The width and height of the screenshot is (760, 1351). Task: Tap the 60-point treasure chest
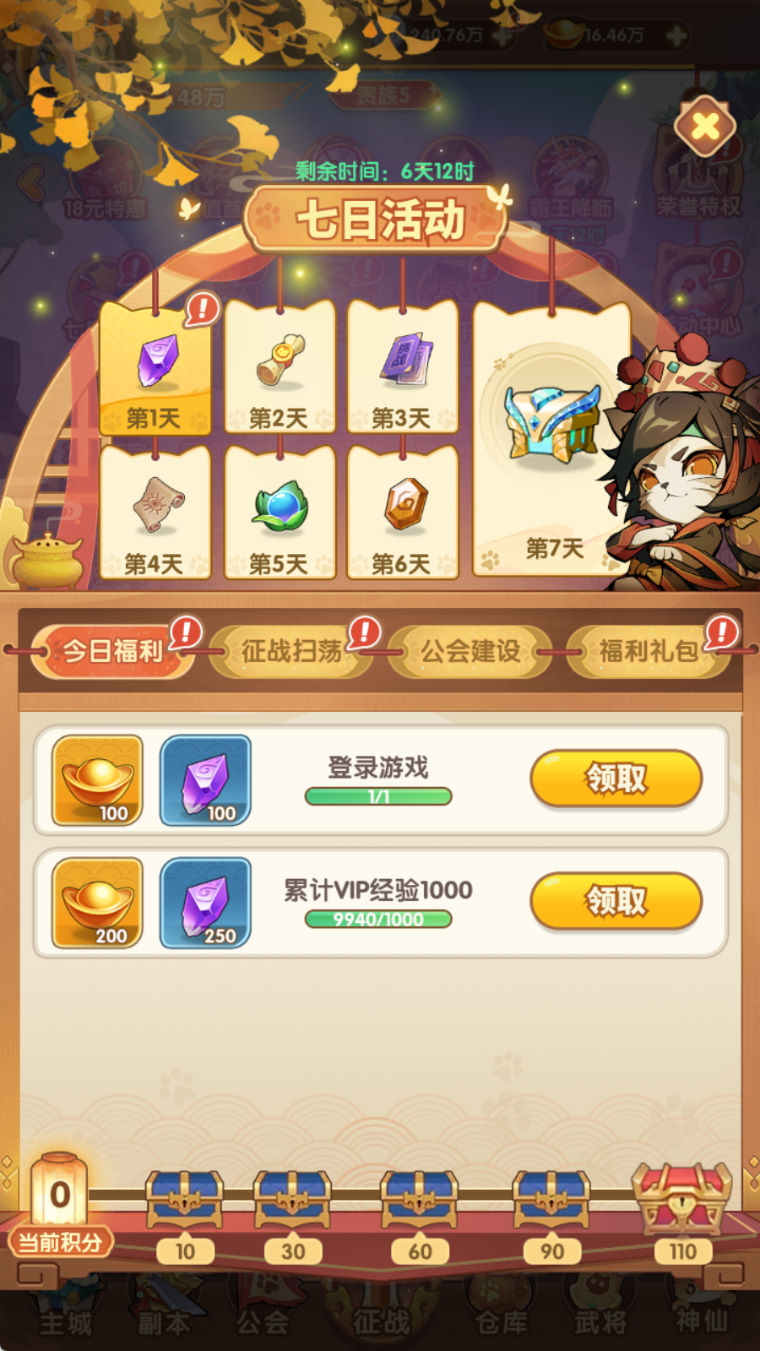coord(419,1199)
